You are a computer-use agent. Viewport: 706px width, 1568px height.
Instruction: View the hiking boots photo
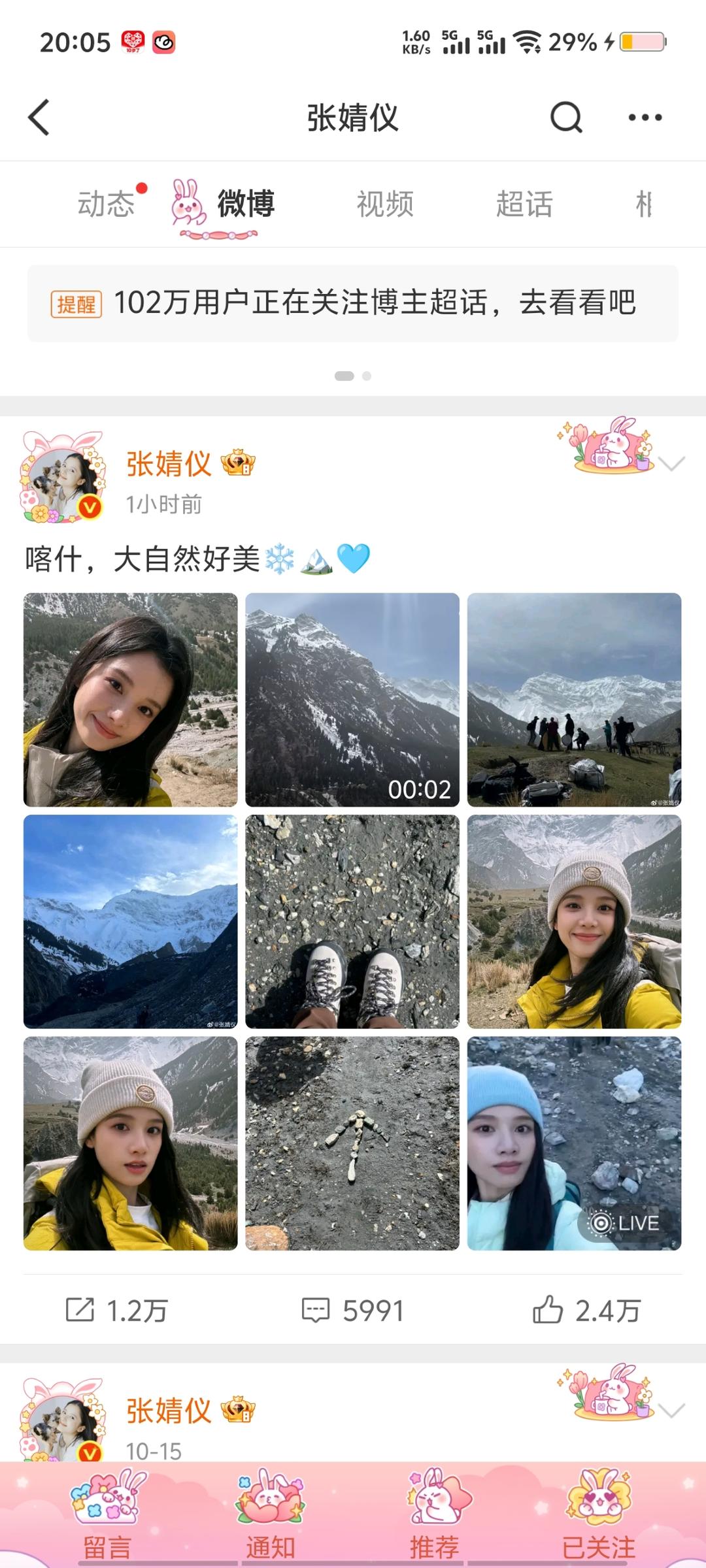352,921
